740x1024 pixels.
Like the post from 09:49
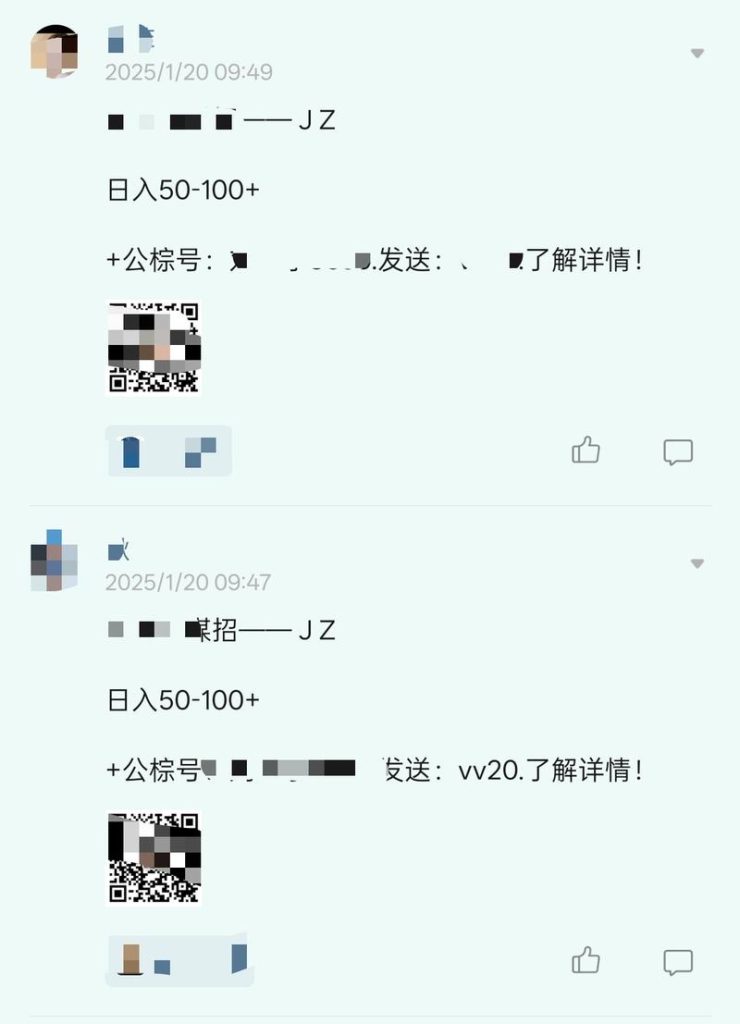[x=586, y=451]
